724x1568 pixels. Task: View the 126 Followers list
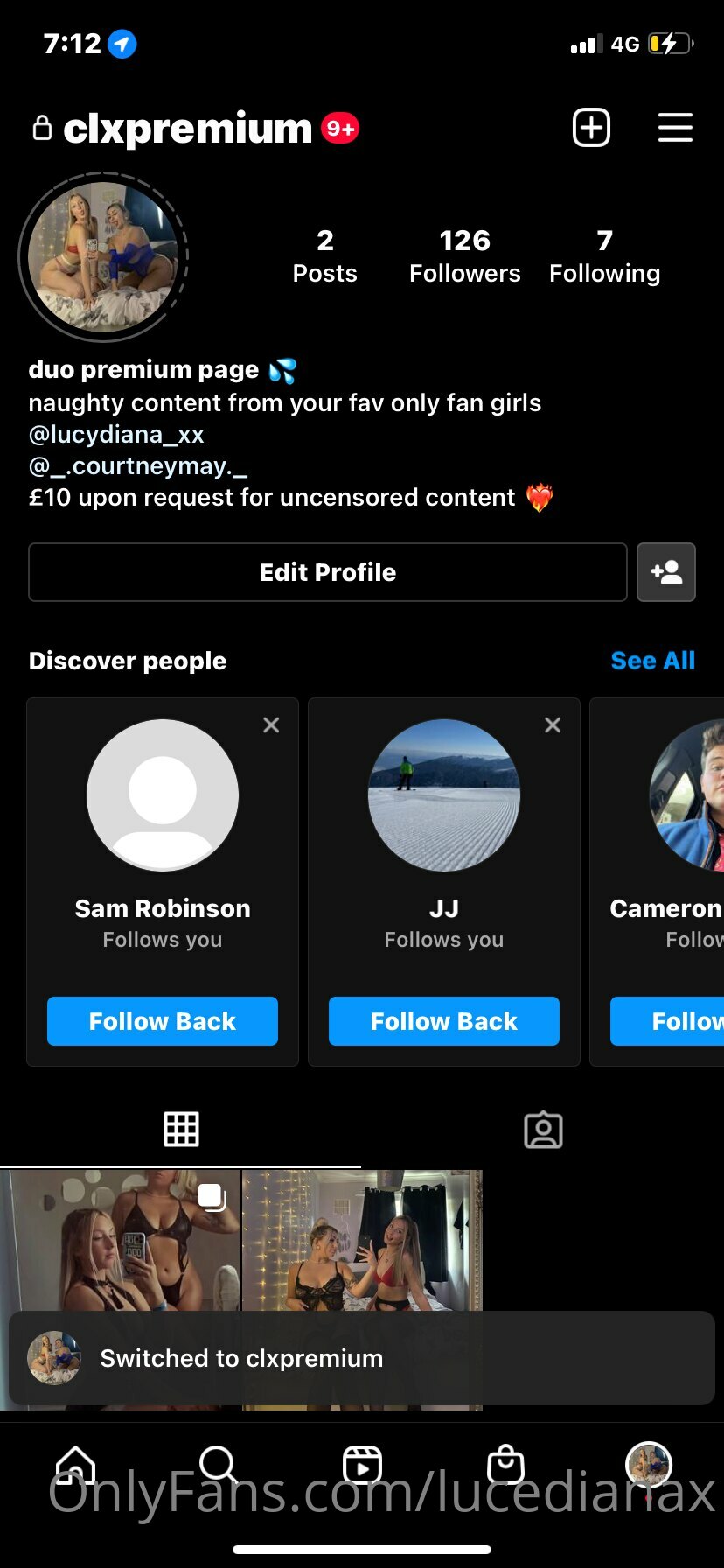(464, 256)
